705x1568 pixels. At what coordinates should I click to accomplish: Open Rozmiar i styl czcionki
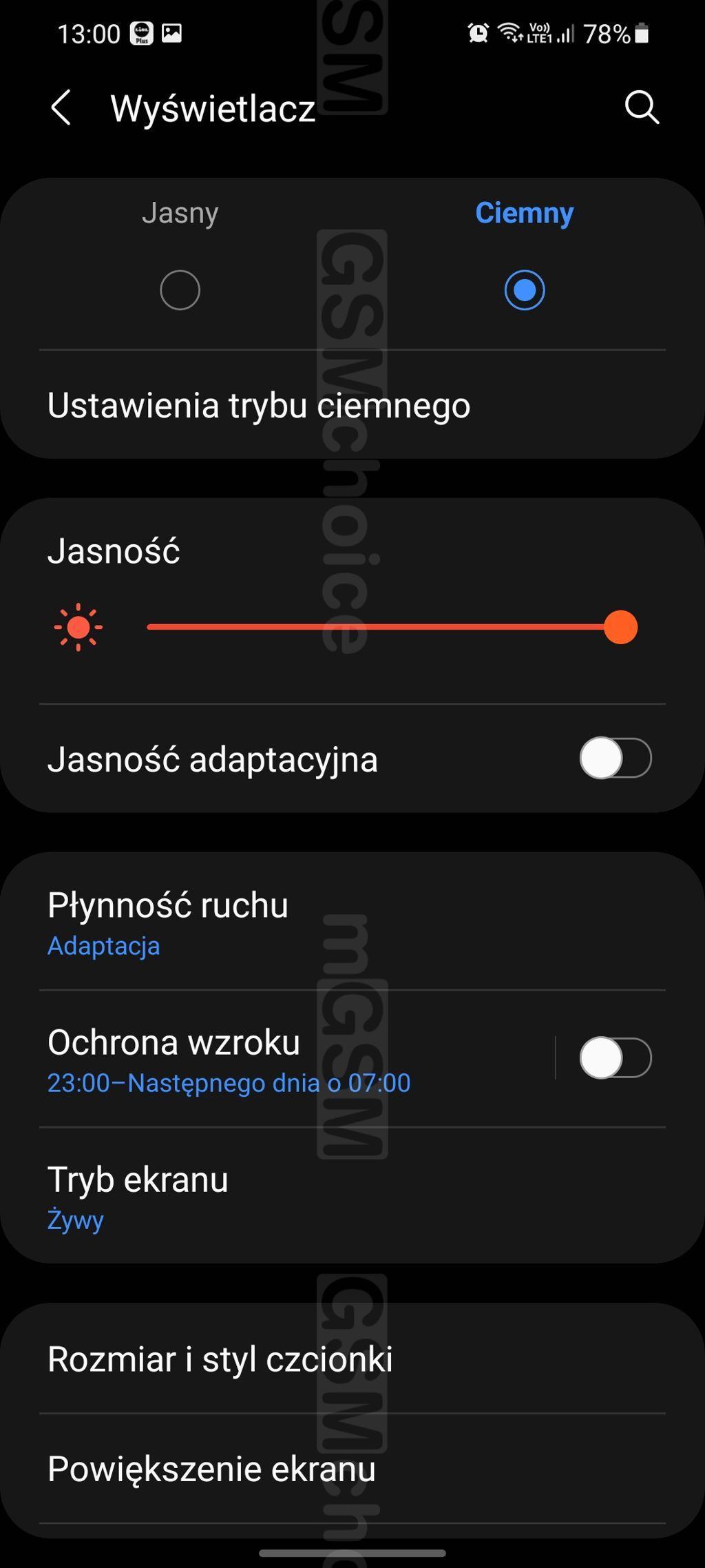point(352,1359)
